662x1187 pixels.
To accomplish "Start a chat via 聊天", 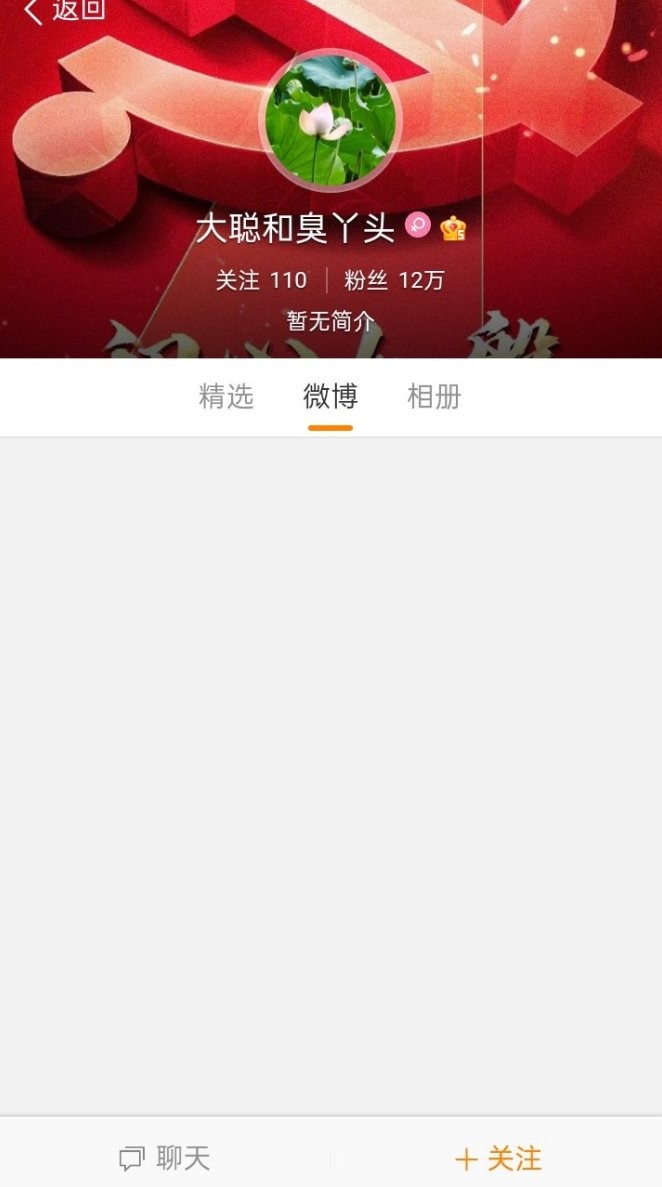I will [165, 1157].
